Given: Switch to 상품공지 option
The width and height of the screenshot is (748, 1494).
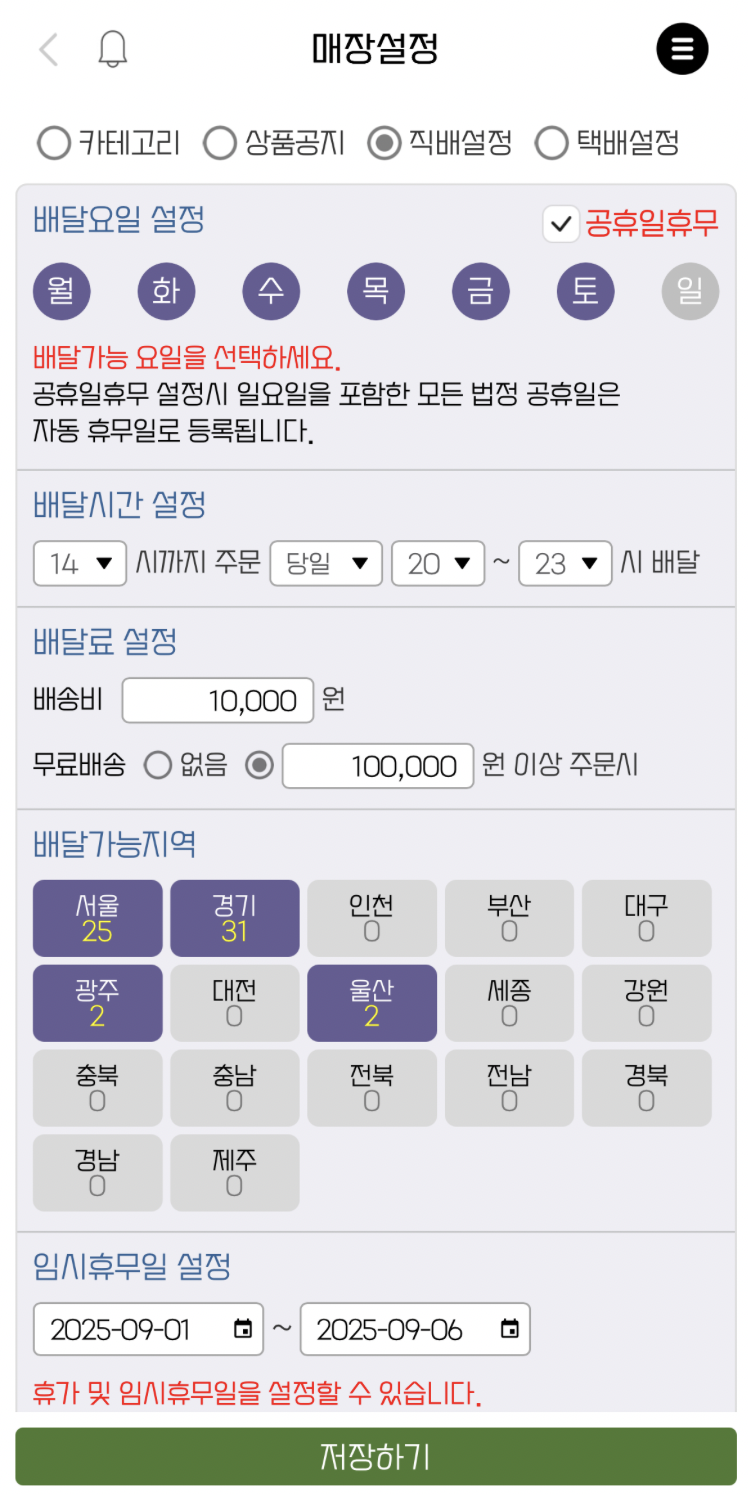Looking at the screenshot, I should pyautogui.click(x=219, y=143).
